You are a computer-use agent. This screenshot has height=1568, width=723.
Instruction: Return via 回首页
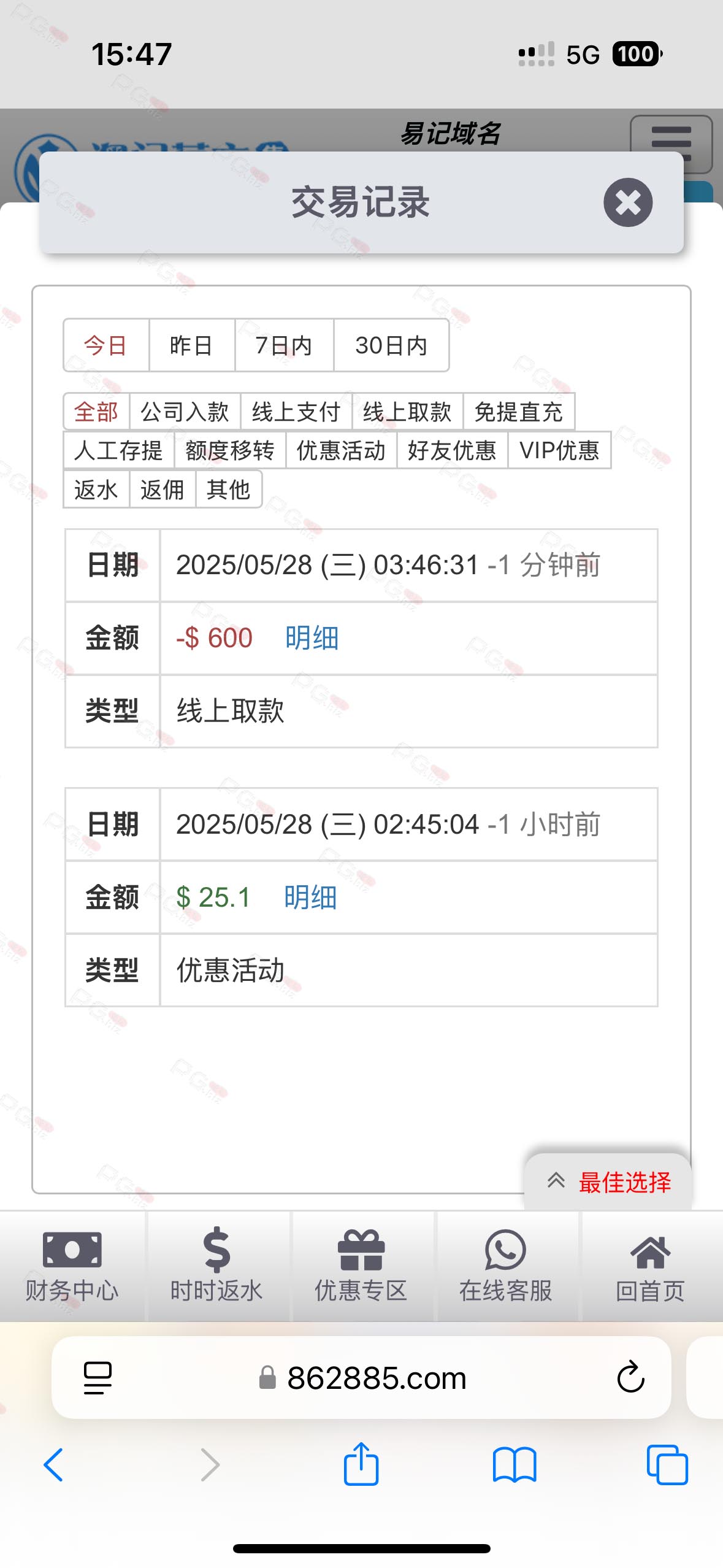pyautogui.click(x=651, y=1266)
